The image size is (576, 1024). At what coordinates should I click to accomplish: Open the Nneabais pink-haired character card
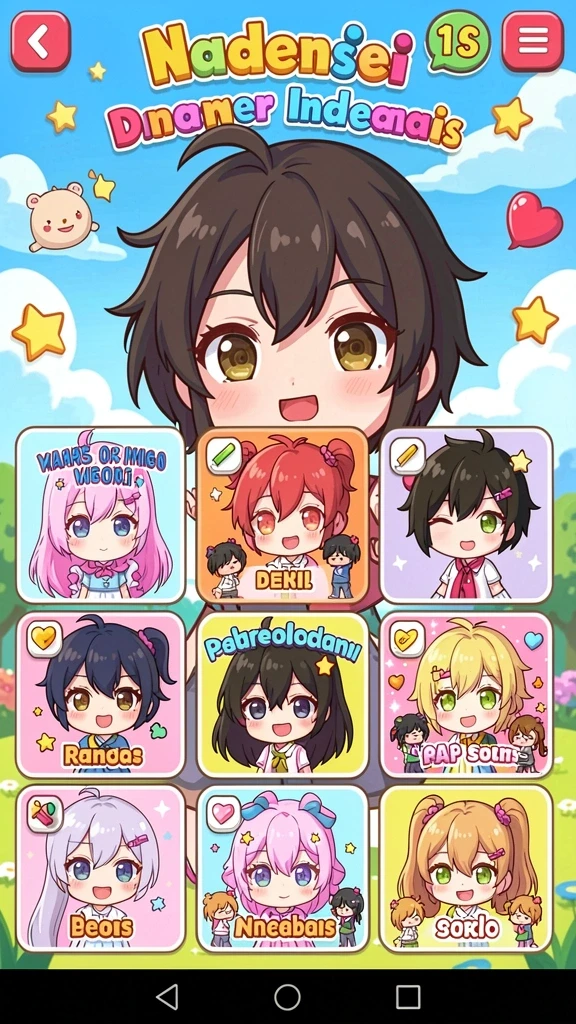coord(282,868)
